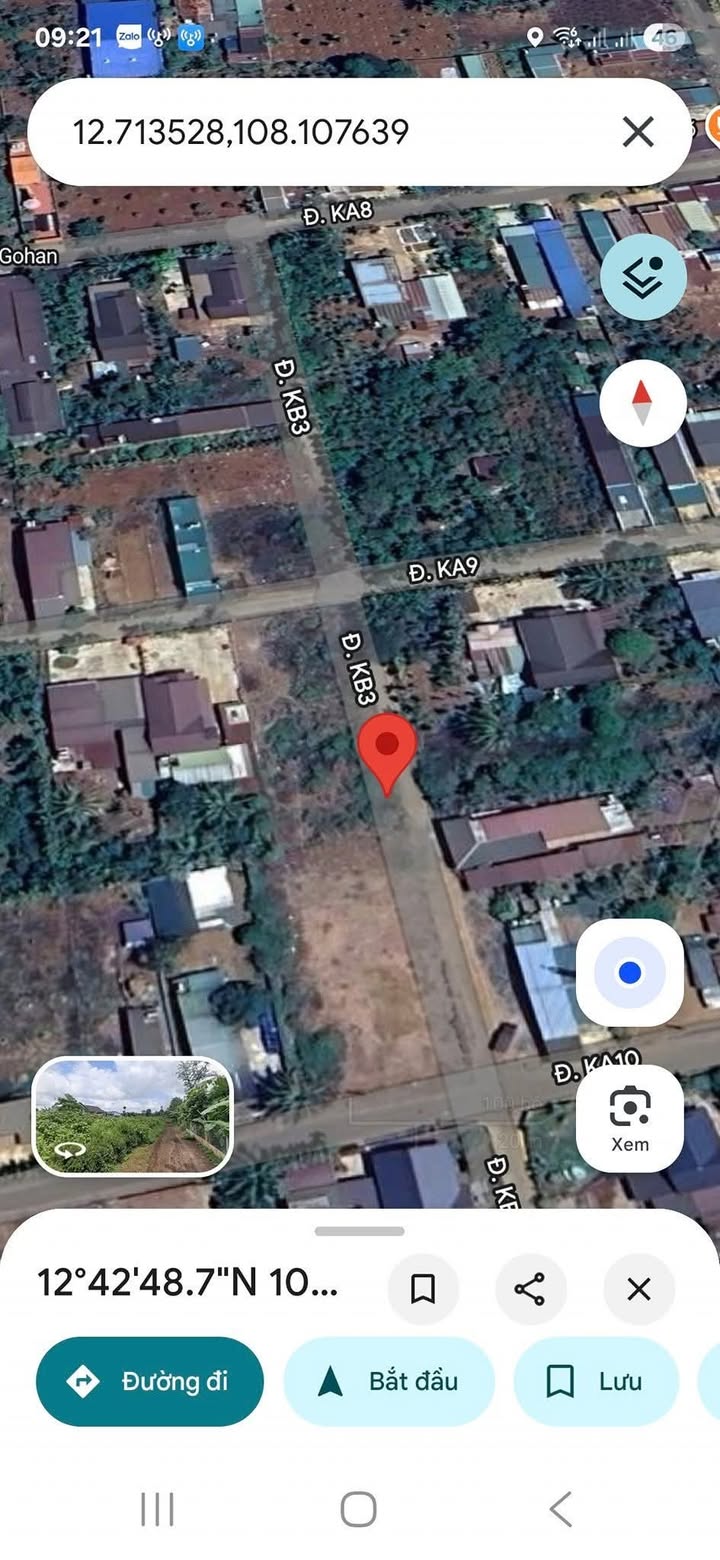
Task: Center map on my current location
Action: point(630,972)
